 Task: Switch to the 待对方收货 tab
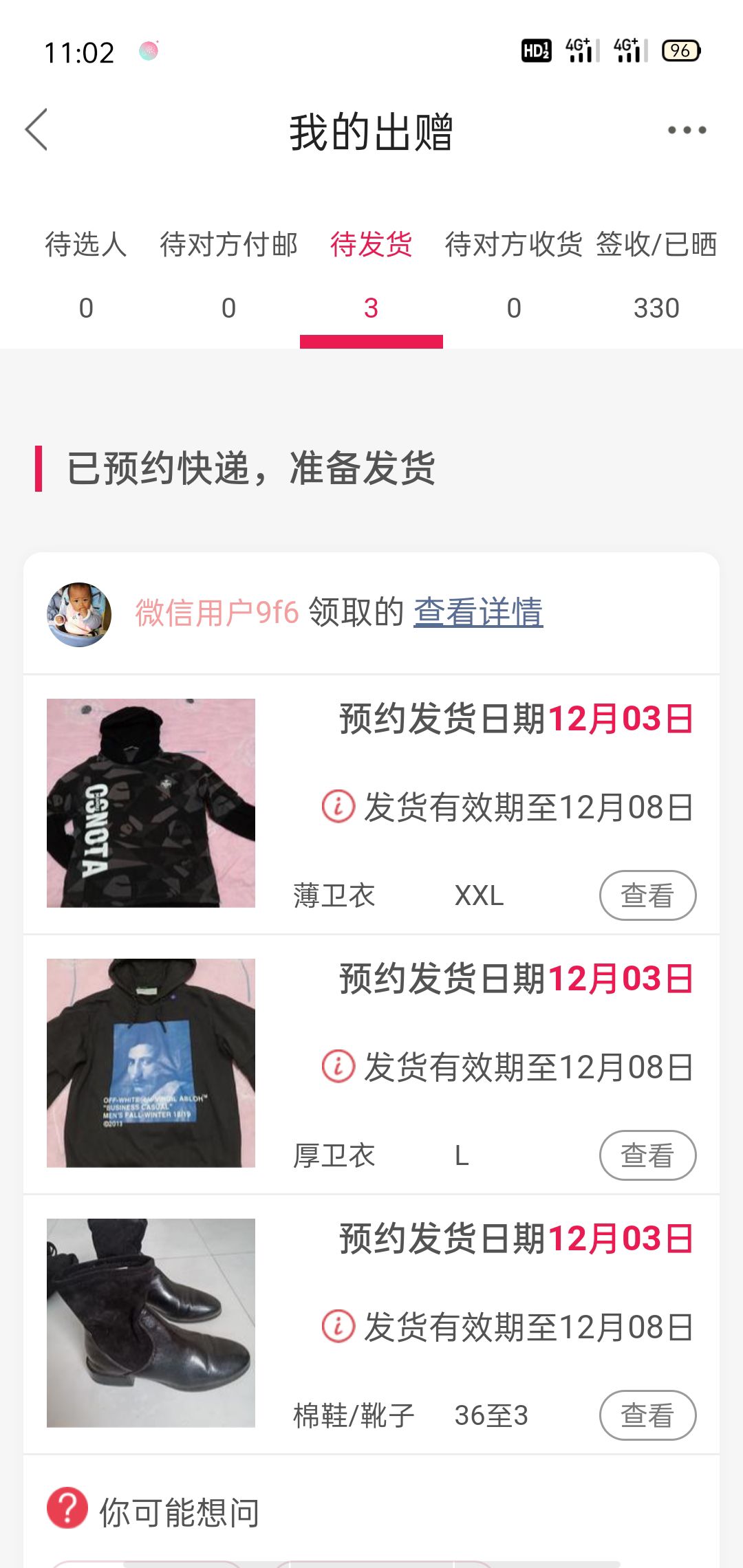pyautogui.click(x=514, y=275)
